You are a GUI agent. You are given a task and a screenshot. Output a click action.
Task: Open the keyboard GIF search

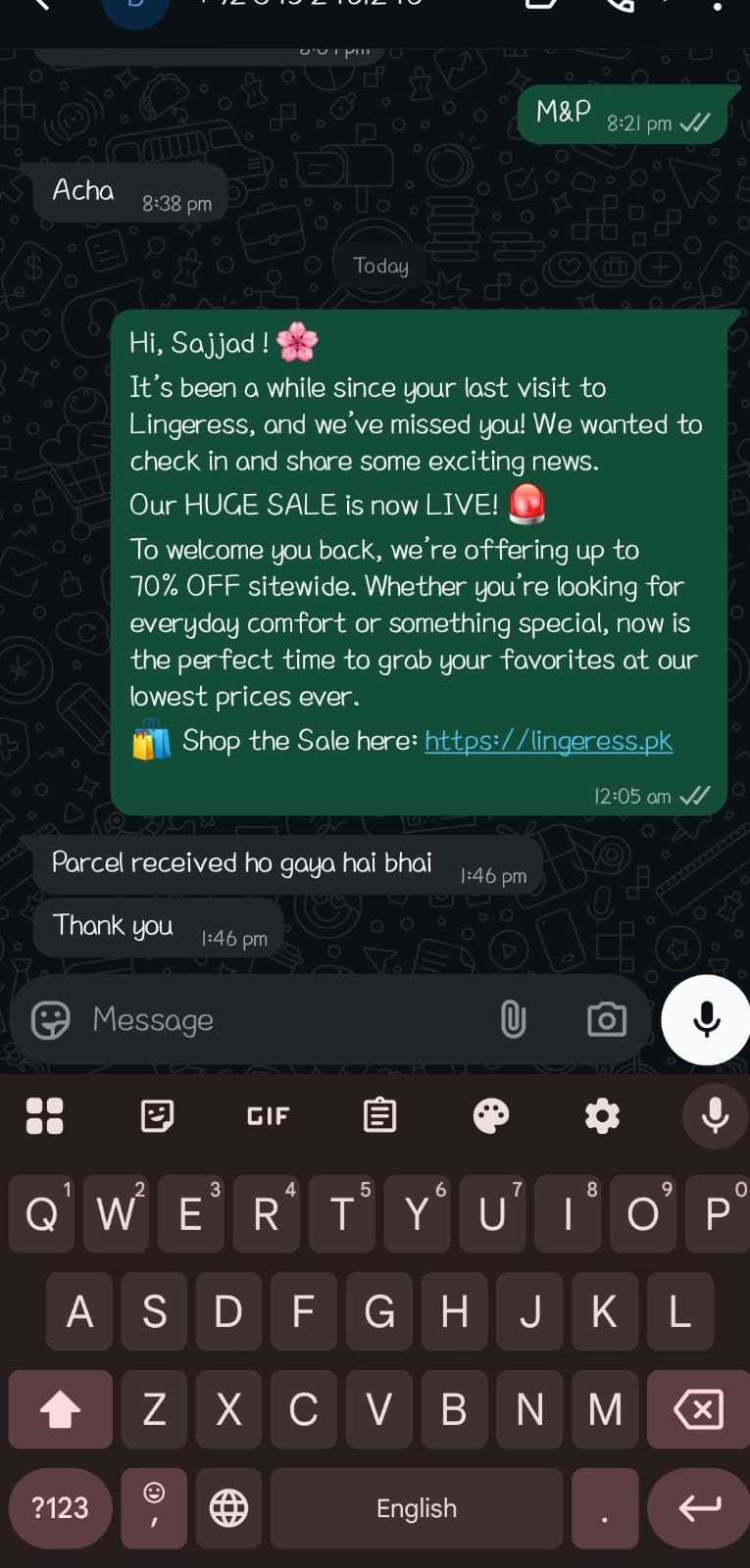point(268,1115)
